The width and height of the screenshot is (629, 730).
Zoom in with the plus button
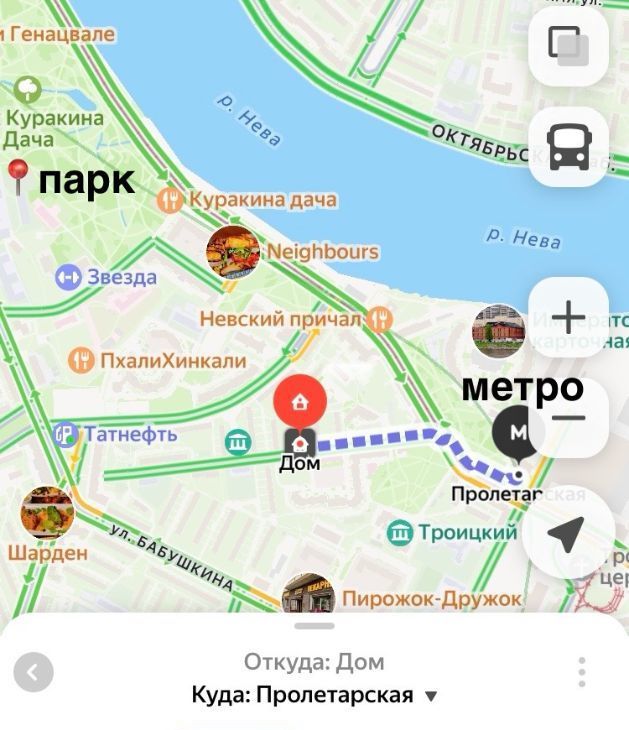(568, 318)
